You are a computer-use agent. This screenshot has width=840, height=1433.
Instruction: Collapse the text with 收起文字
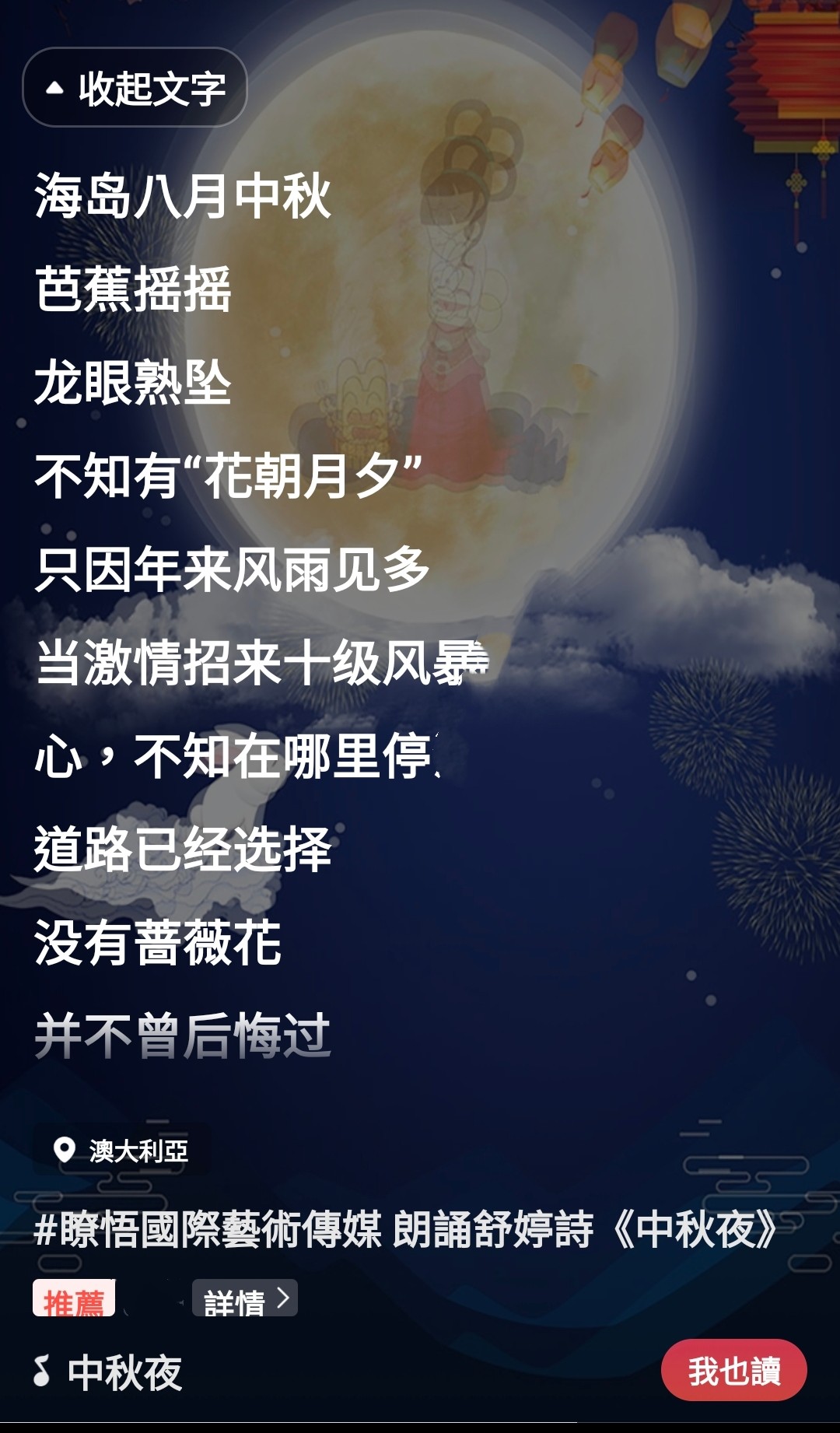click(135, 88)
